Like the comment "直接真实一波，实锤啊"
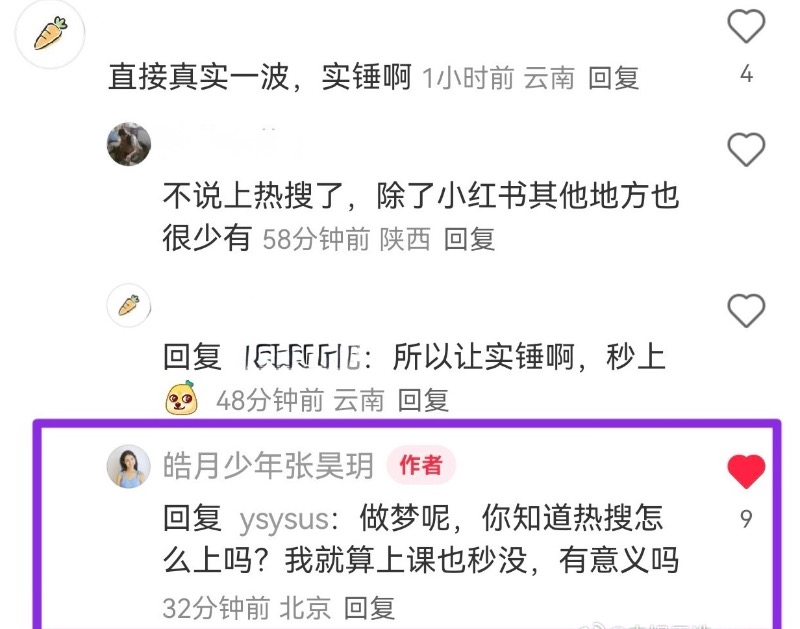Image resolution: width=800 pixels, height=629 pixels. pos(745,27)
